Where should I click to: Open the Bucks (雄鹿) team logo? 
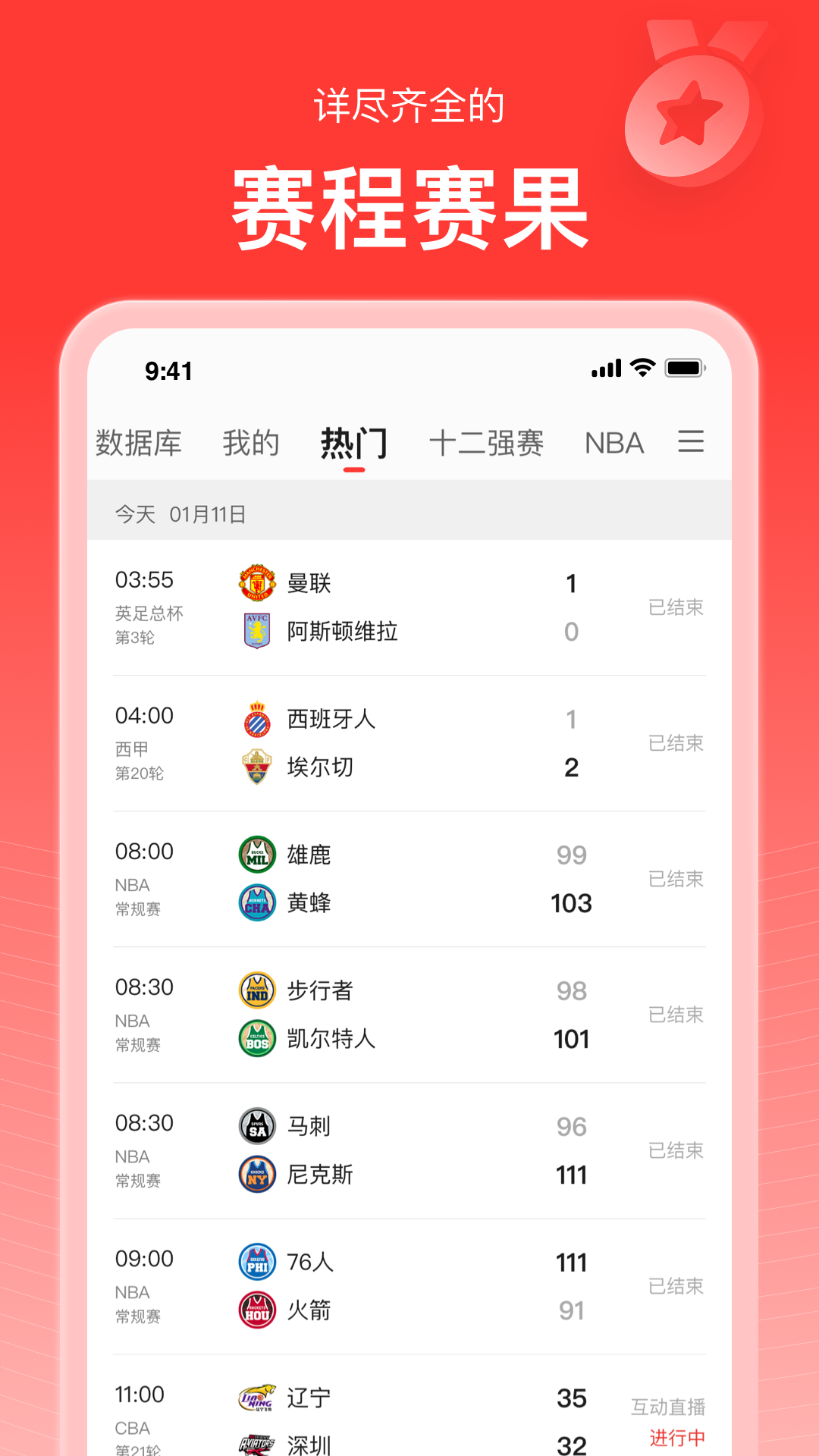tap(256, 855)
